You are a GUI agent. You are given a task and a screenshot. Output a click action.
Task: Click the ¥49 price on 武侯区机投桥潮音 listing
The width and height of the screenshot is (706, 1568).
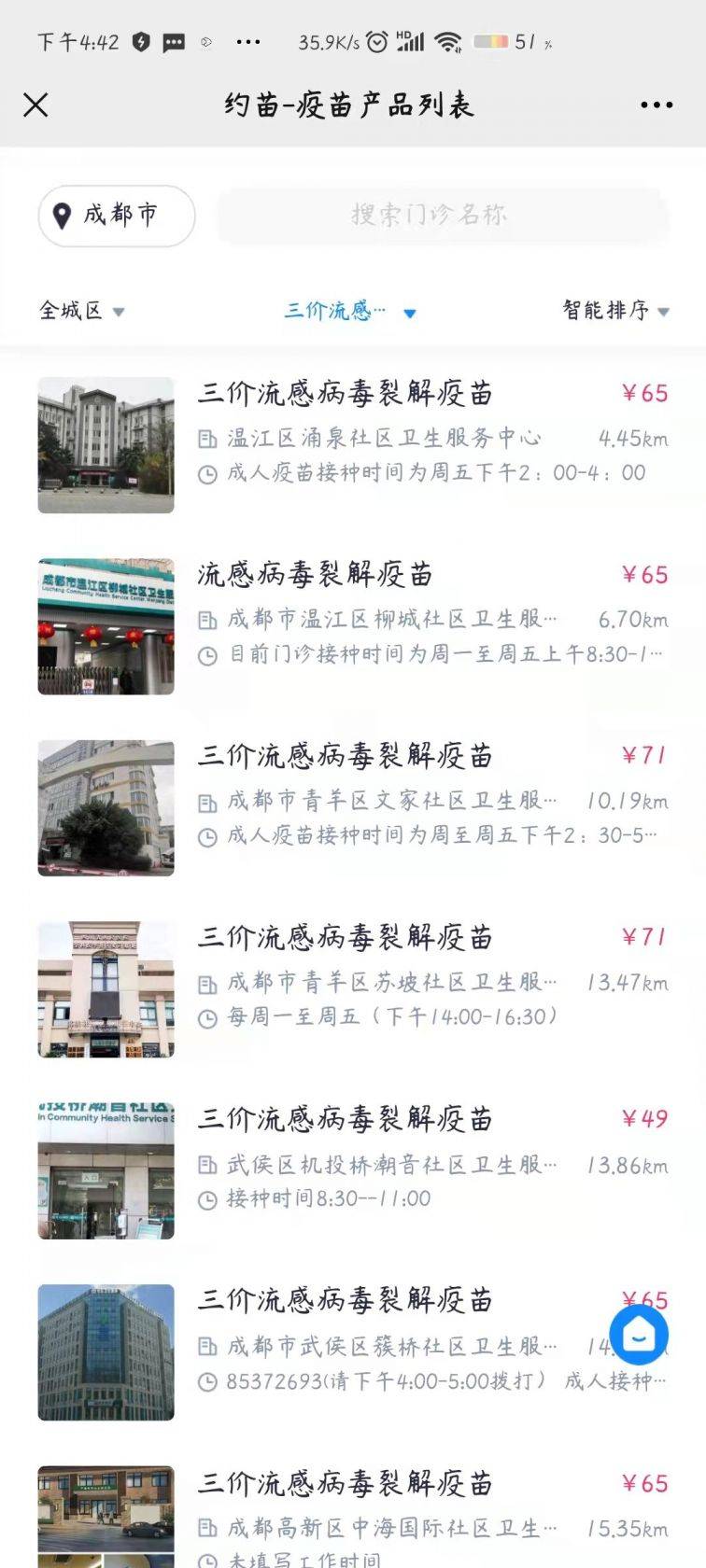pyautogui.click(x=644, y=1116)
